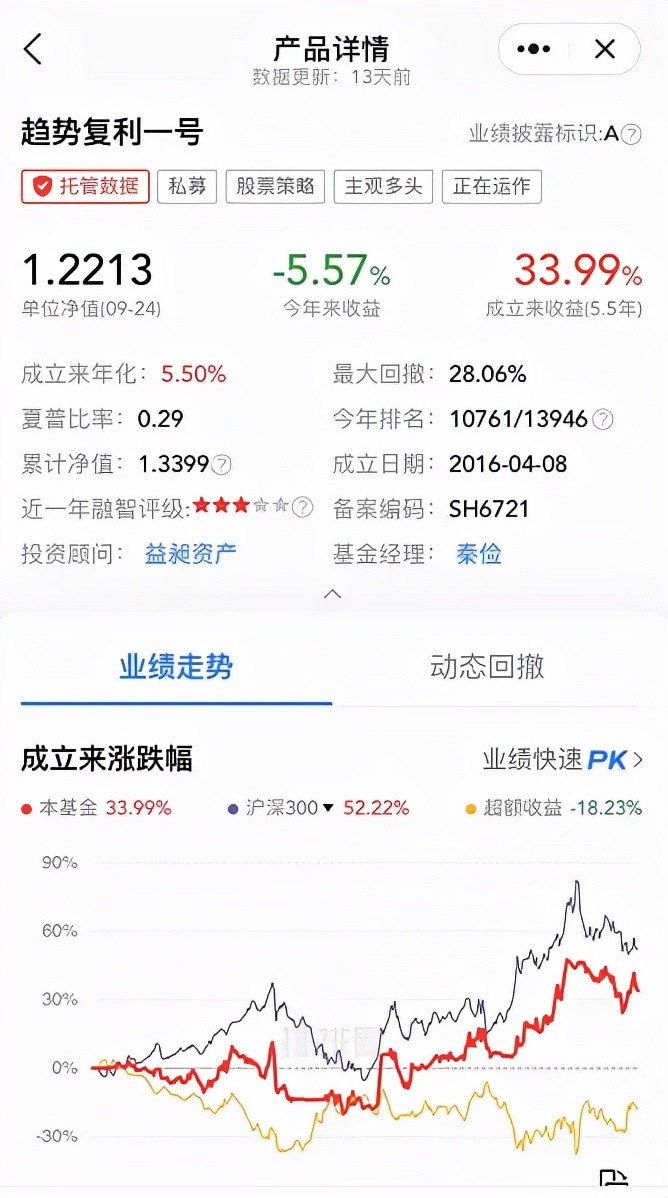Show help for 近一年融智评级

[x=302, y=508]
